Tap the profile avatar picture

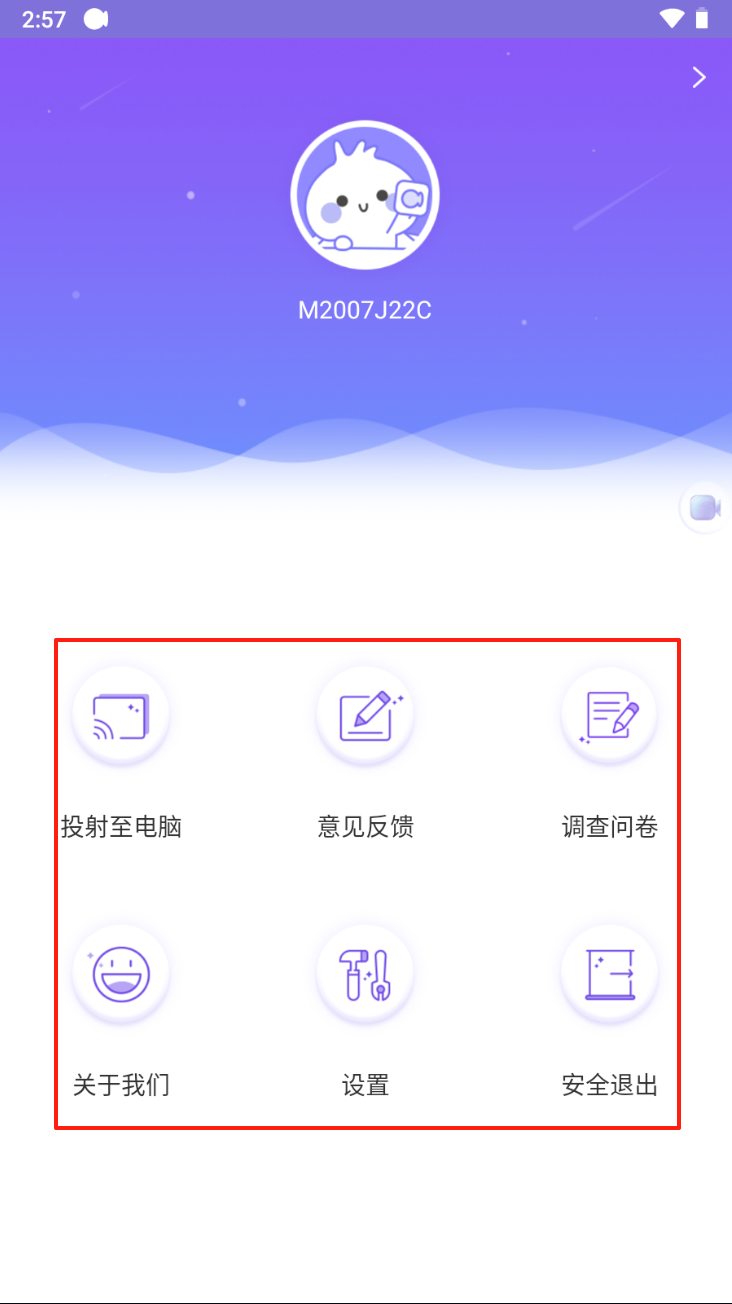pos(365,197)
